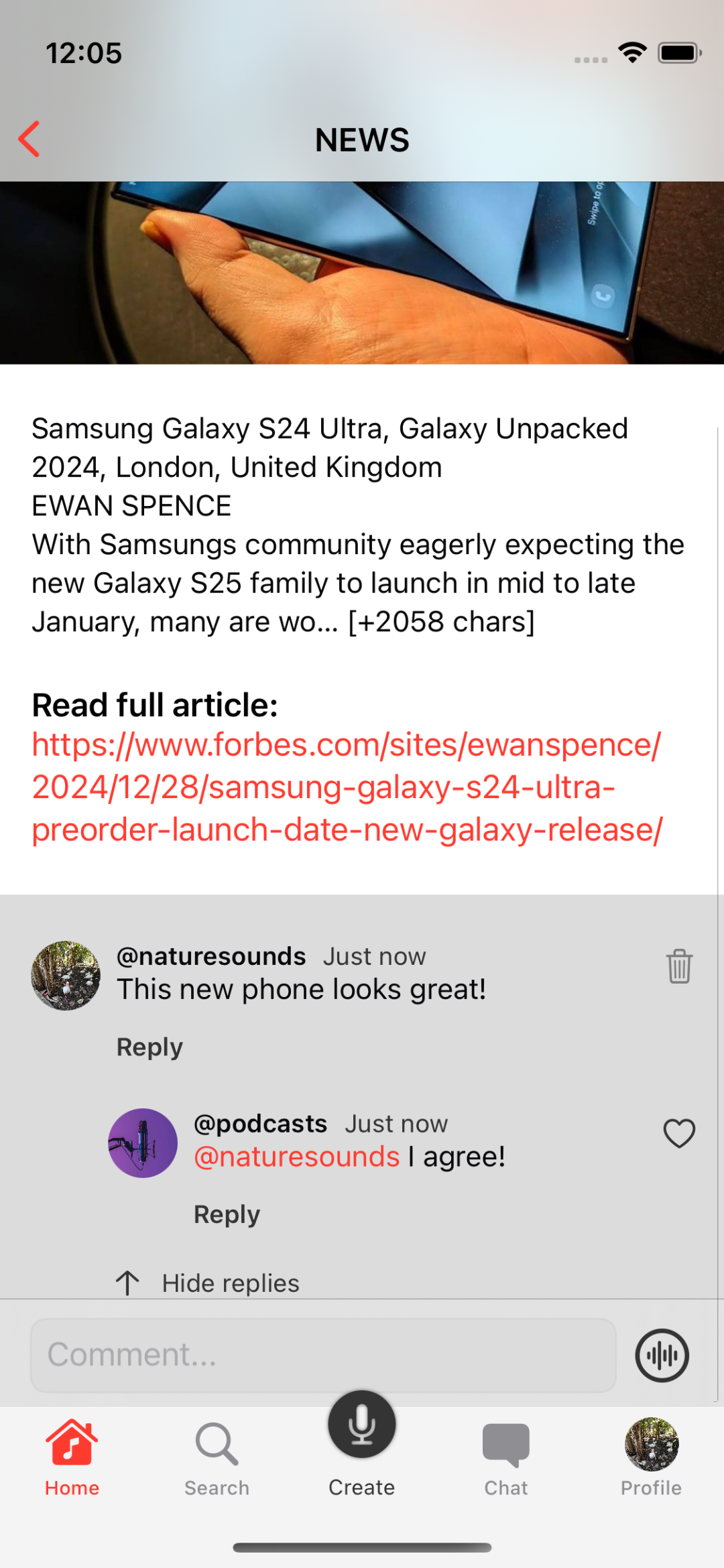Record a voice comment with the waveform icon
Image resolution: width=724 pixels, height=1568 pixels.
662,1355
